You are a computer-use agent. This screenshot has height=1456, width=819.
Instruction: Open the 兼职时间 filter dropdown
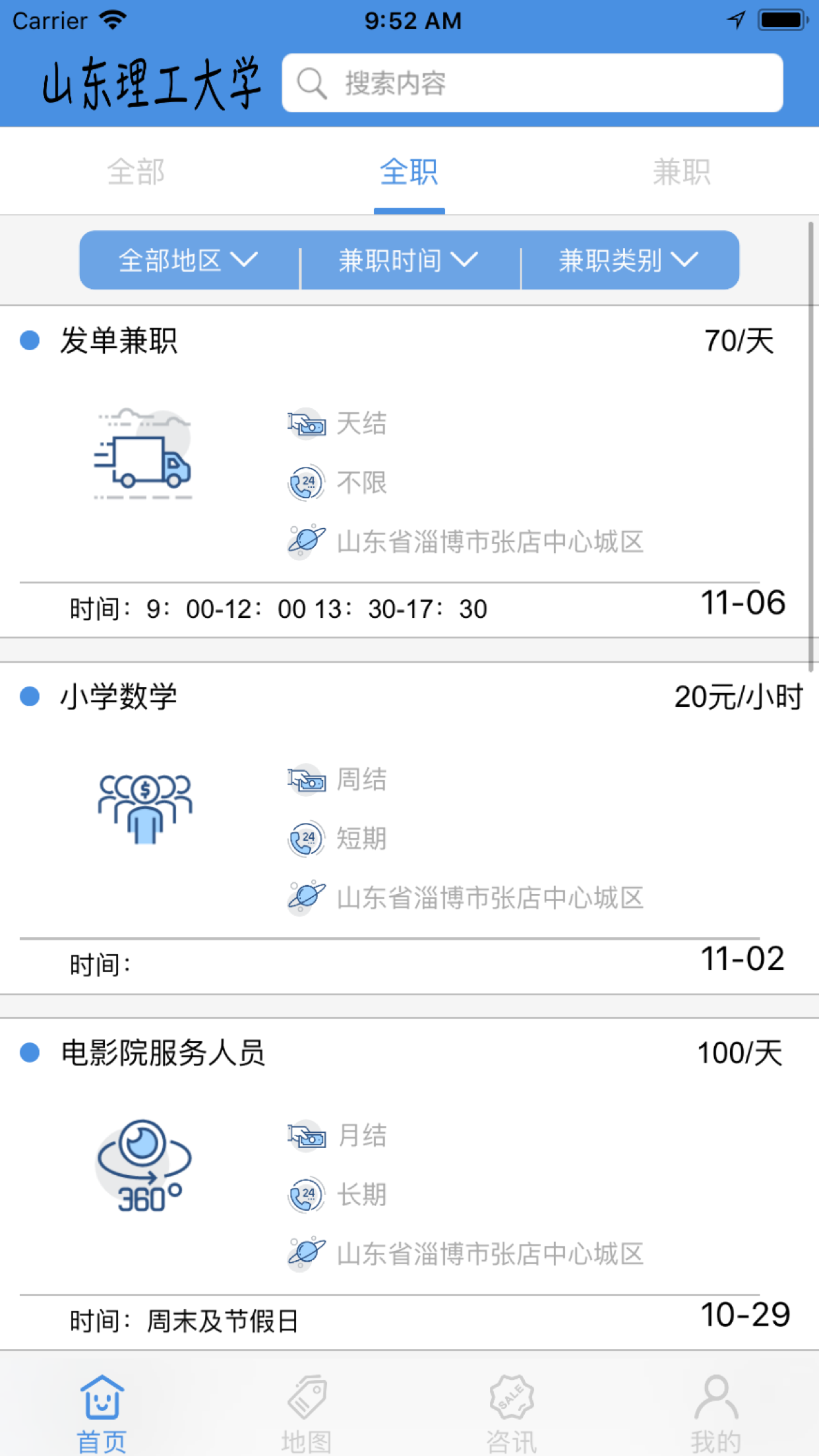(409, 260)
